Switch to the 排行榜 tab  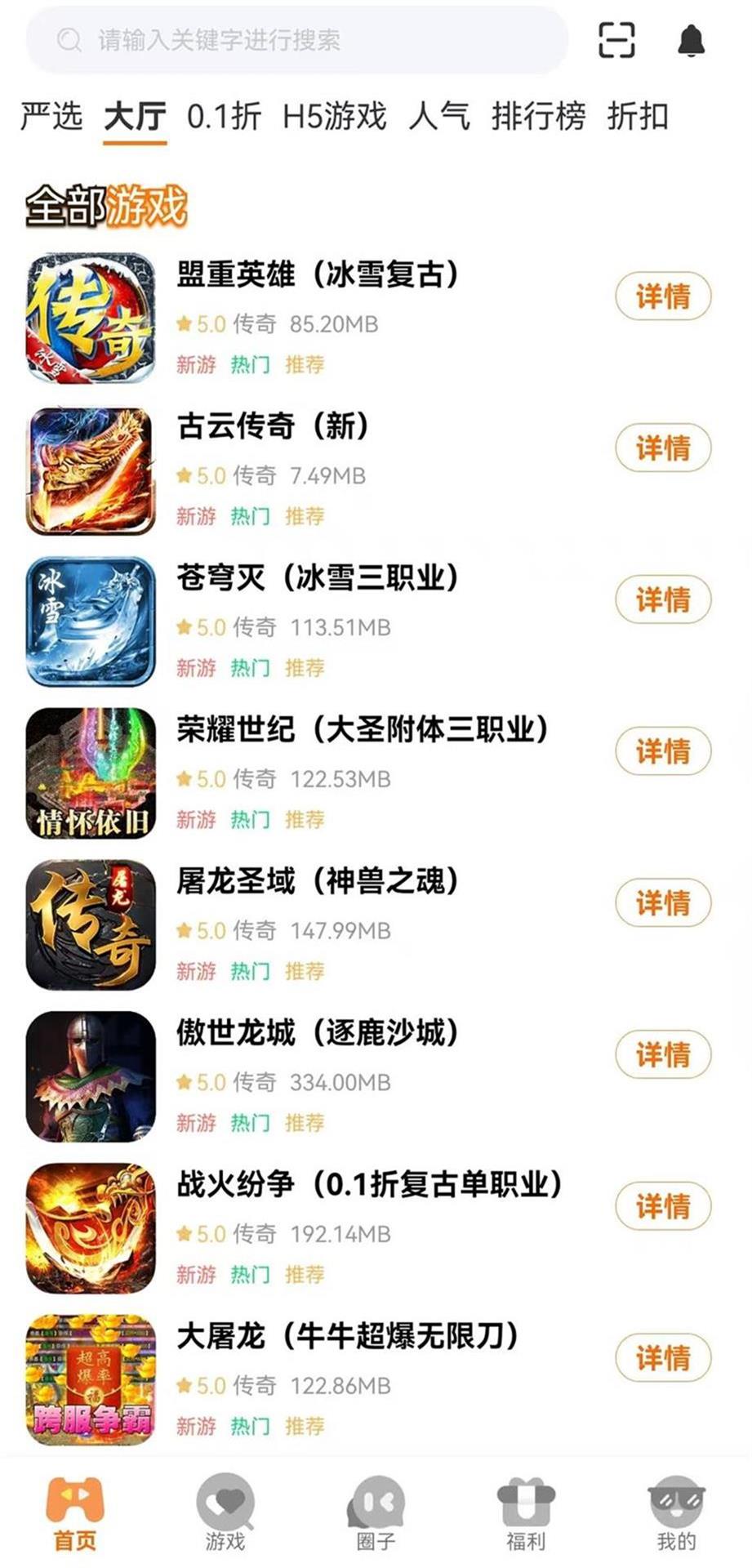[539, 118]
